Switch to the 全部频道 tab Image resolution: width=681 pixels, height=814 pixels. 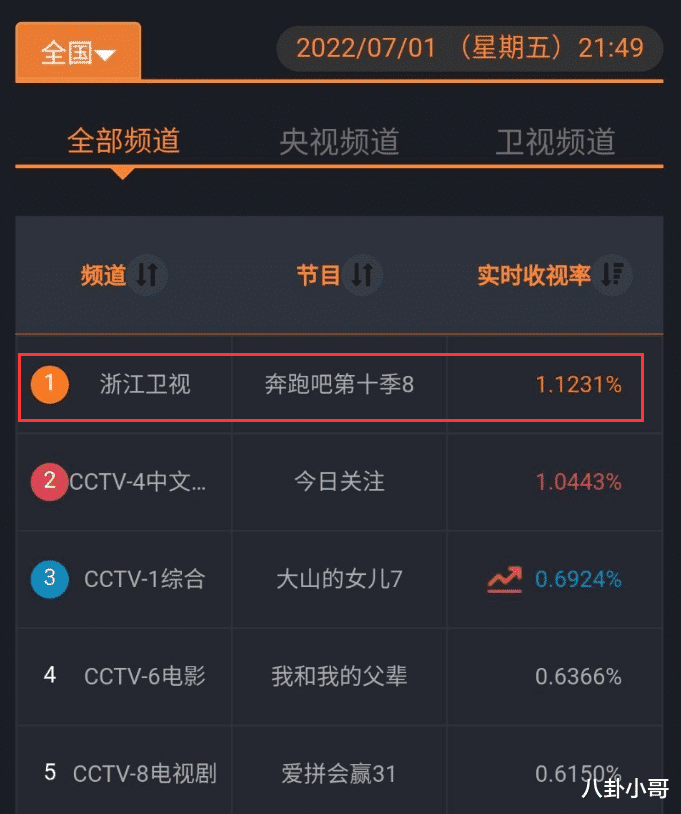(123, 141)
